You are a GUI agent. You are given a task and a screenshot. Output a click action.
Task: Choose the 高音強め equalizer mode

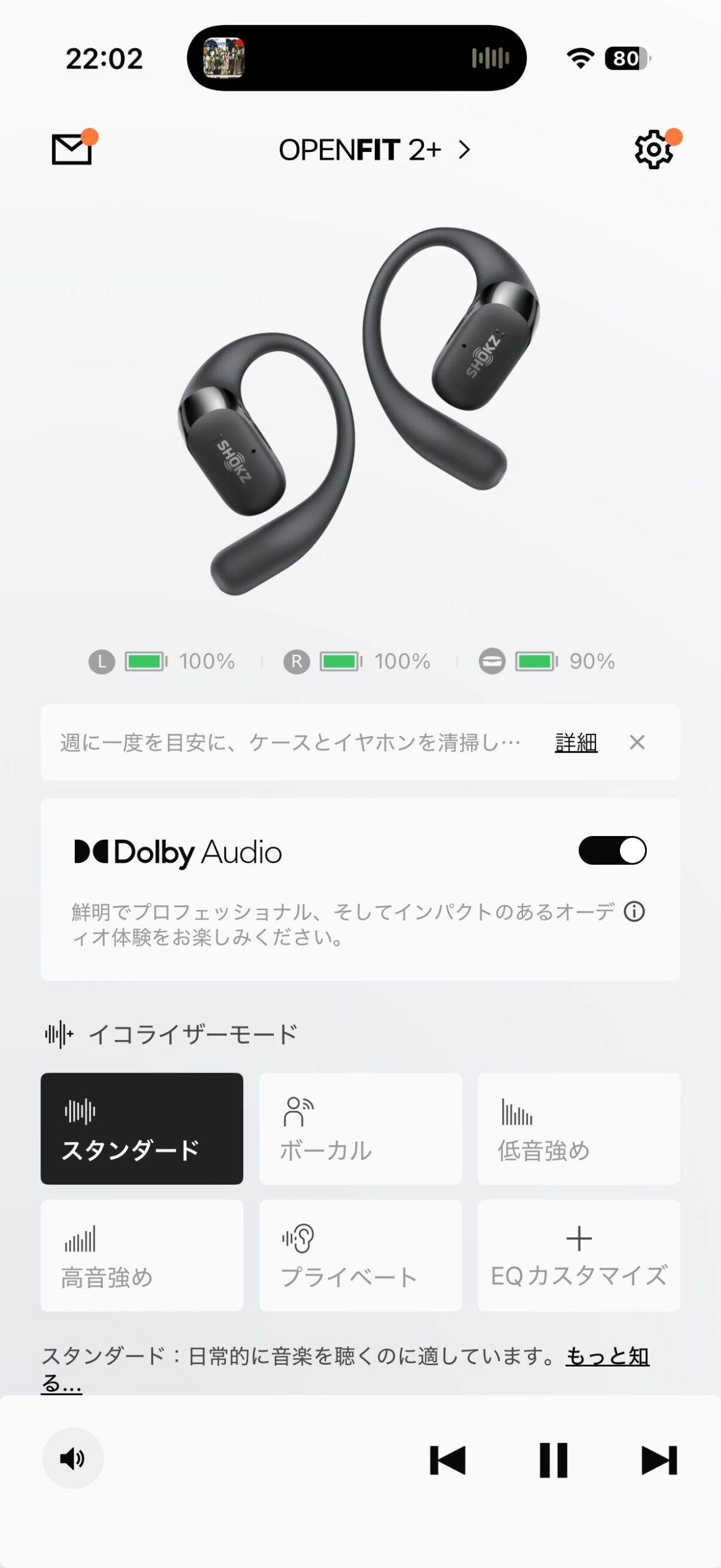[142, 1255]
